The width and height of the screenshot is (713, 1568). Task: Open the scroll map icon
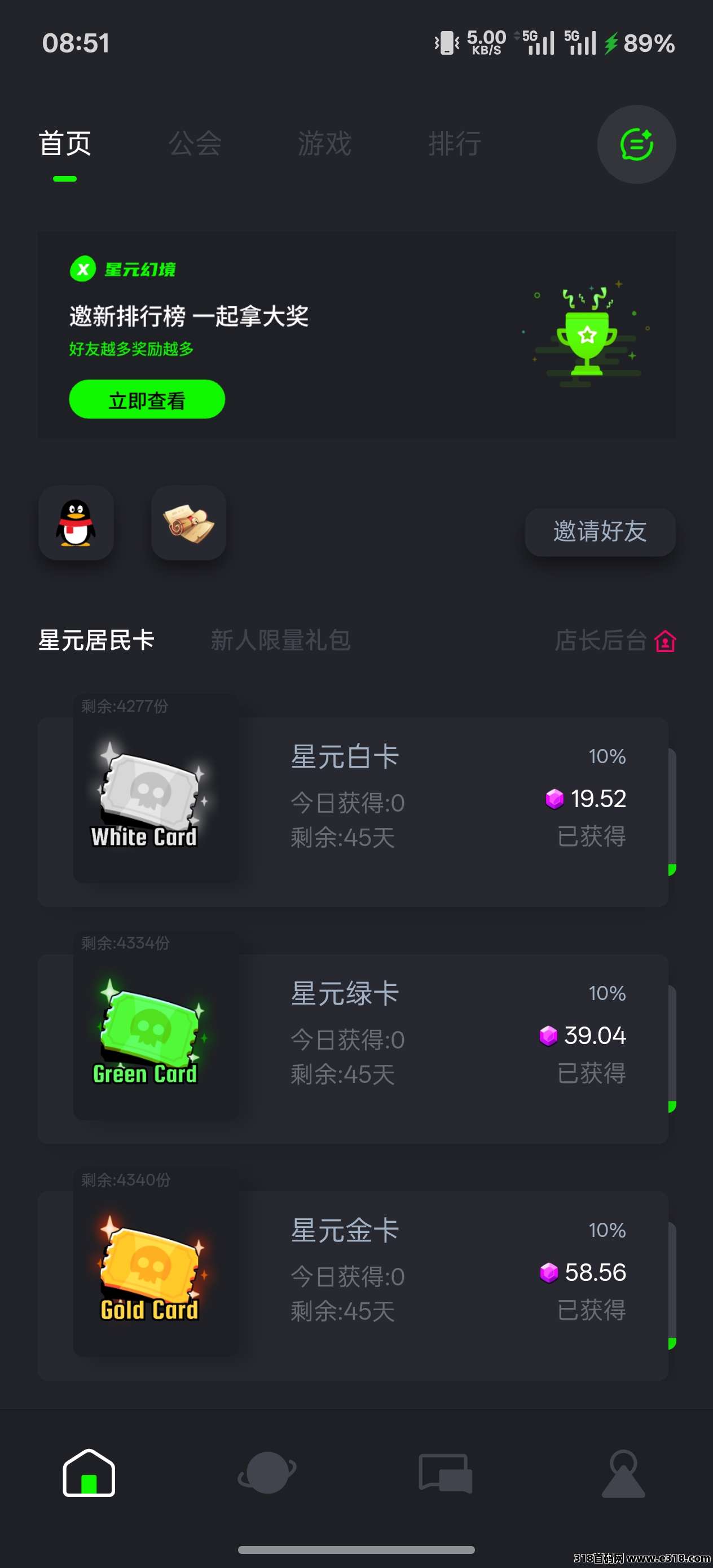pyautogui.click(x=189, y=523)
